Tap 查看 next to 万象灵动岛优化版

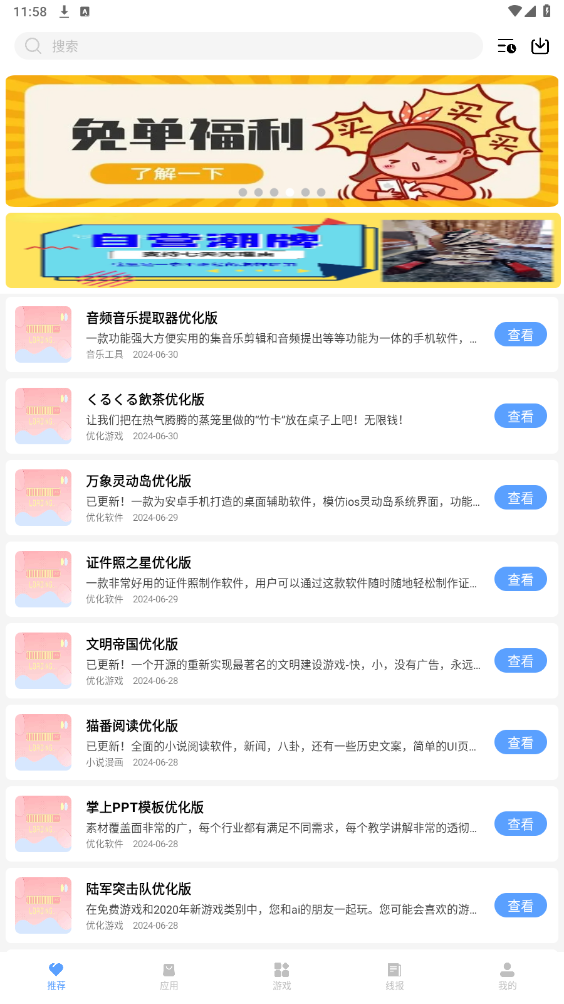[520, 498]
